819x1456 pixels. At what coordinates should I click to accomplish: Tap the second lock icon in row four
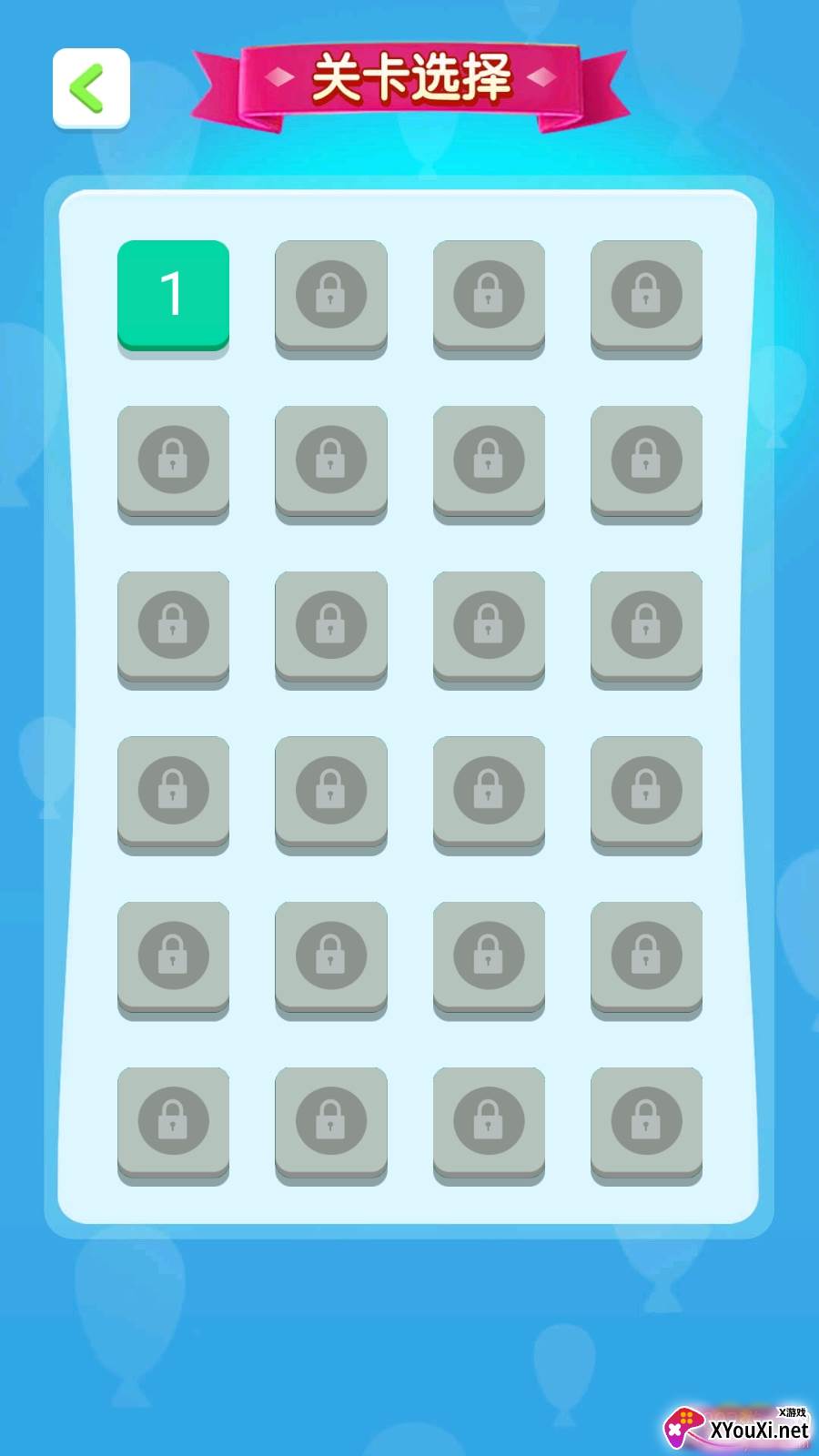(331, 790)
